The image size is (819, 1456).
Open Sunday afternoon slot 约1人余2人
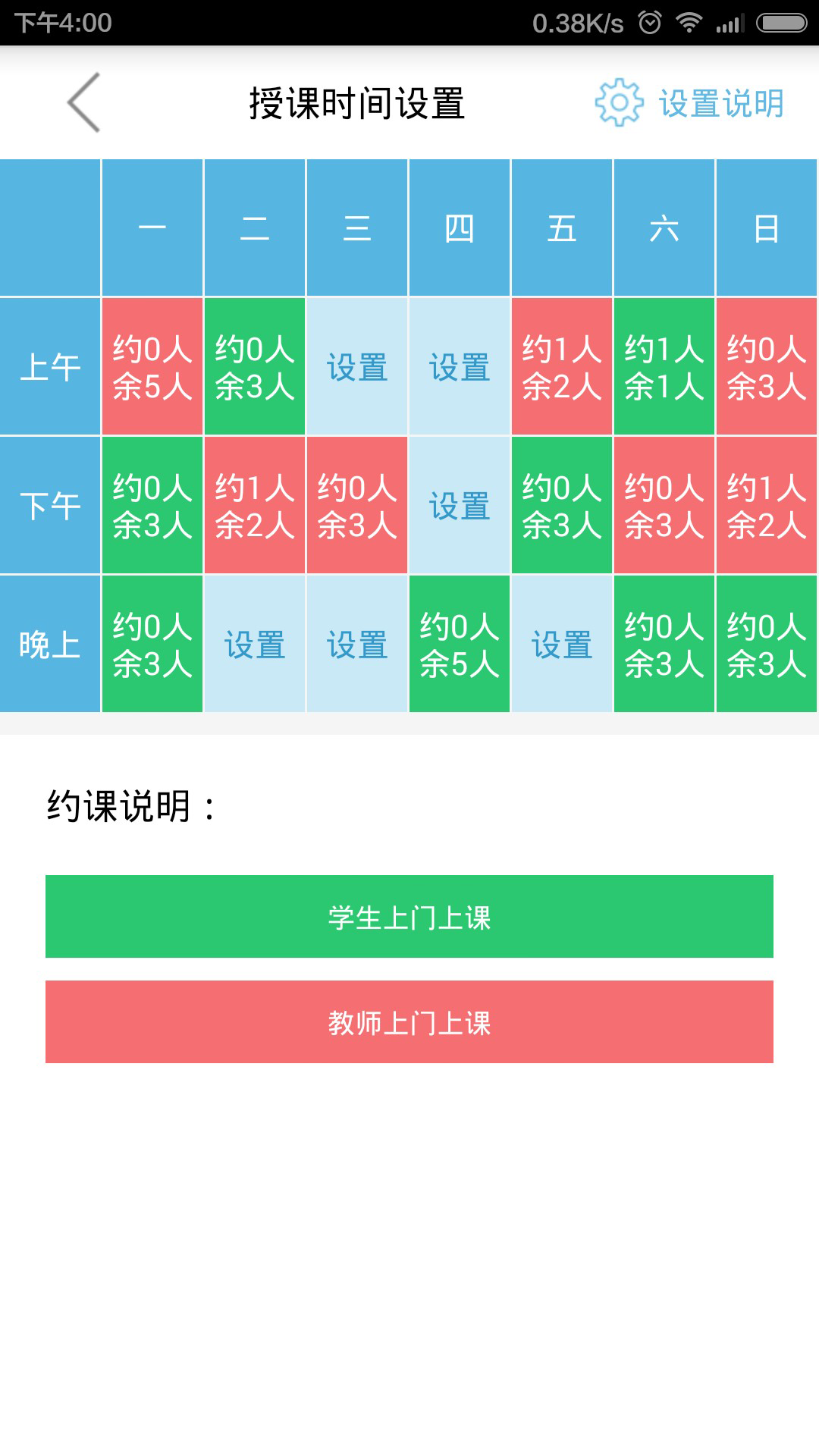[767, 505]
